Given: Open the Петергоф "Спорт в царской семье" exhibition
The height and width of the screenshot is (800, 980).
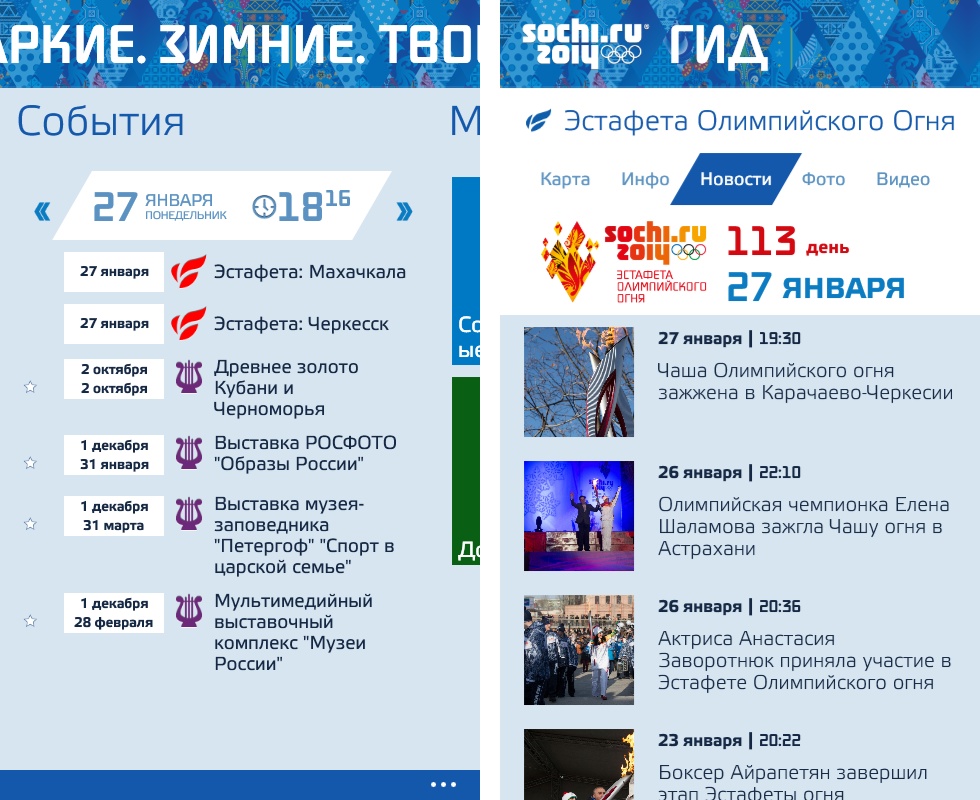Looking at the screenshot, I should pyautogui.click(x=303, y=535).
